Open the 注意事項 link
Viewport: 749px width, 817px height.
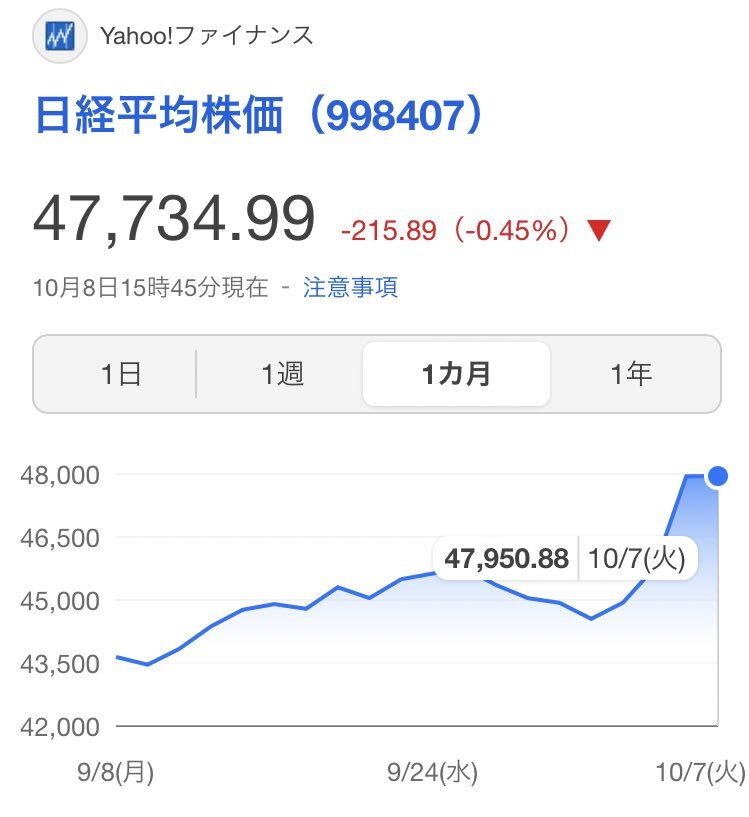[x=350, y=288]
